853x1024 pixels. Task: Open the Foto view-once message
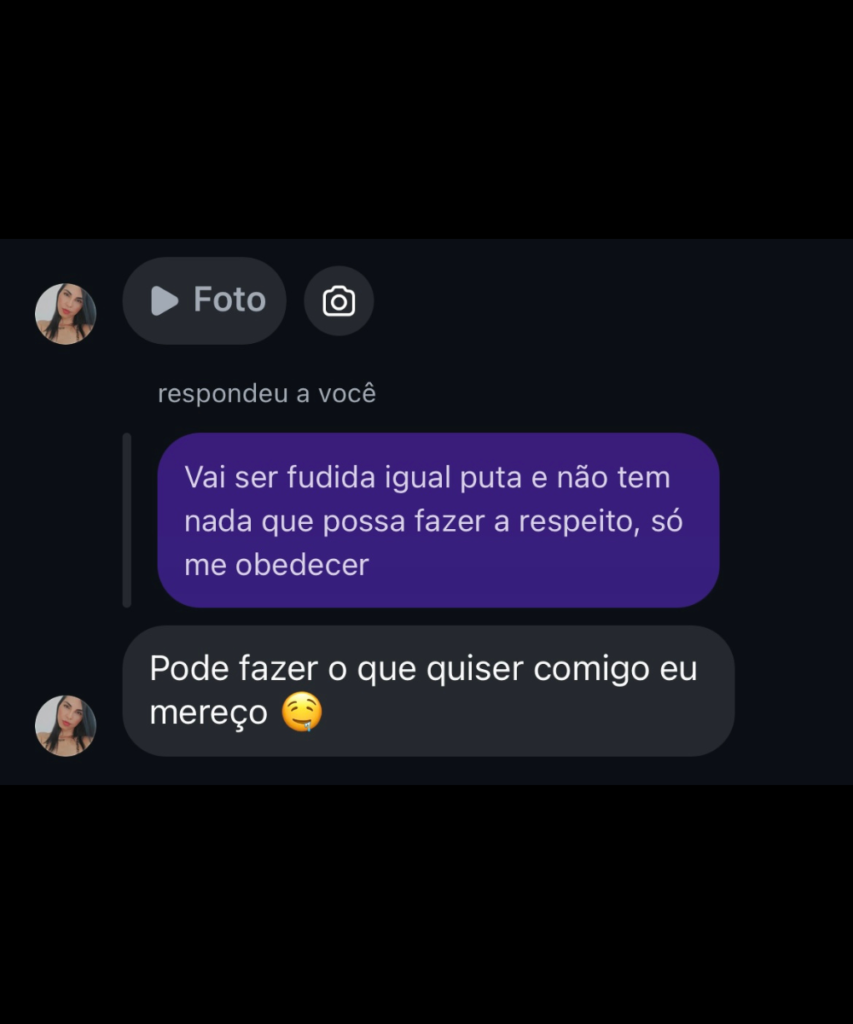[x=205, y=301]
